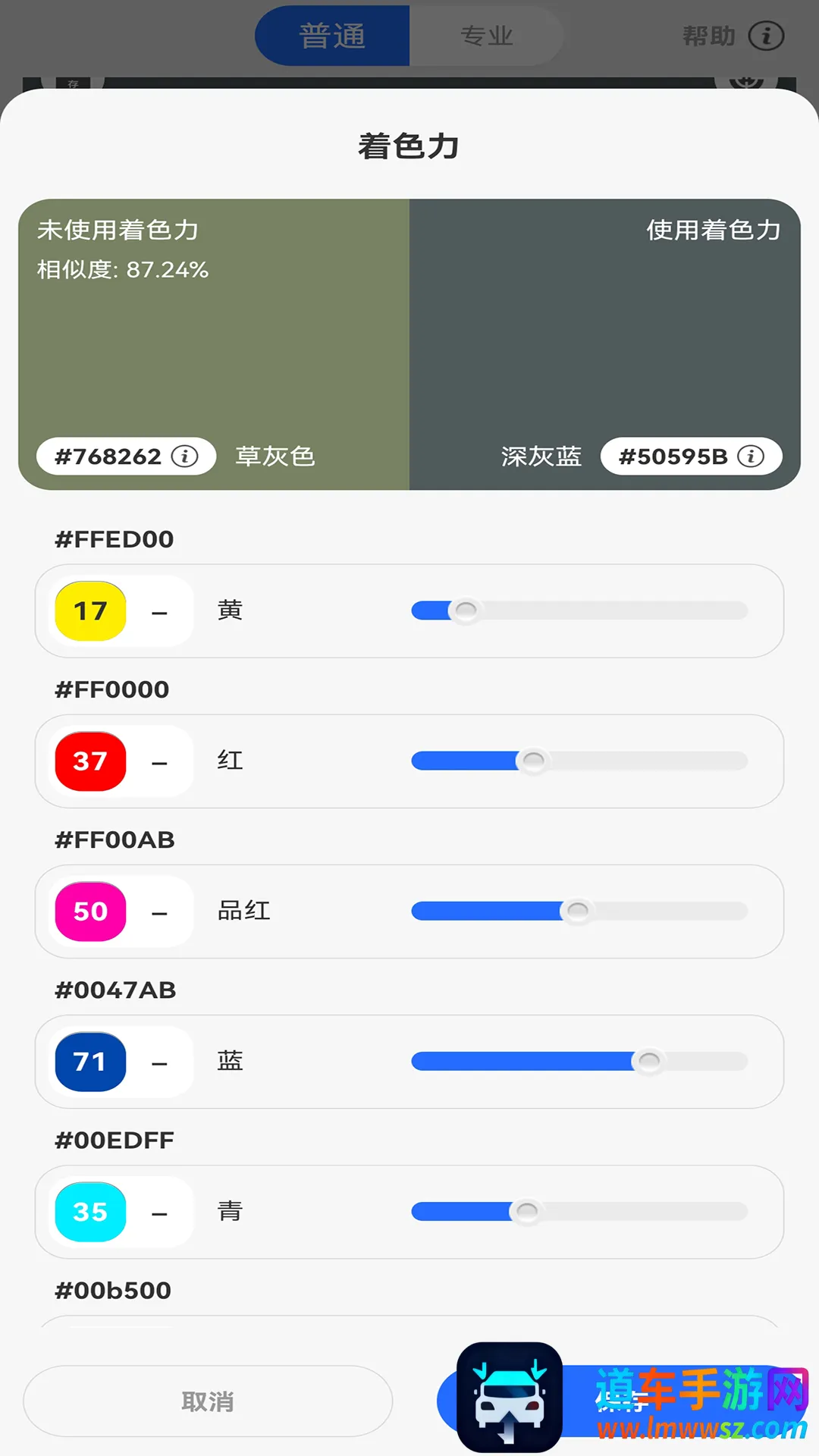Tap the minus button next to yellow 17
Image resolution: width=819 pixels, height=1456 pixels.
coord(159,612)
